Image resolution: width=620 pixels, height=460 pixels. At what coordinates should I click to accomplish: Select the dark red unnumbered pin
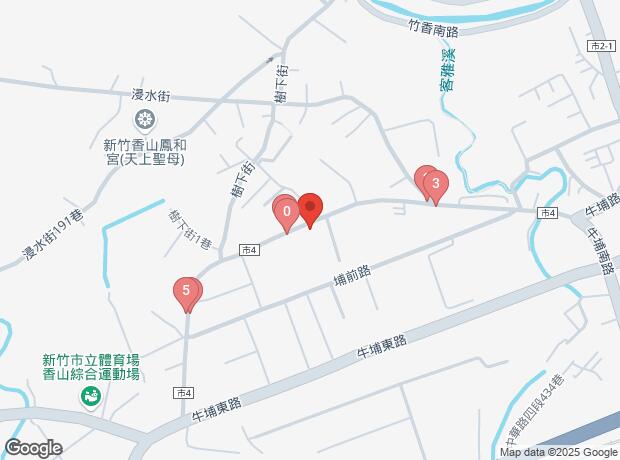point(310,209)
